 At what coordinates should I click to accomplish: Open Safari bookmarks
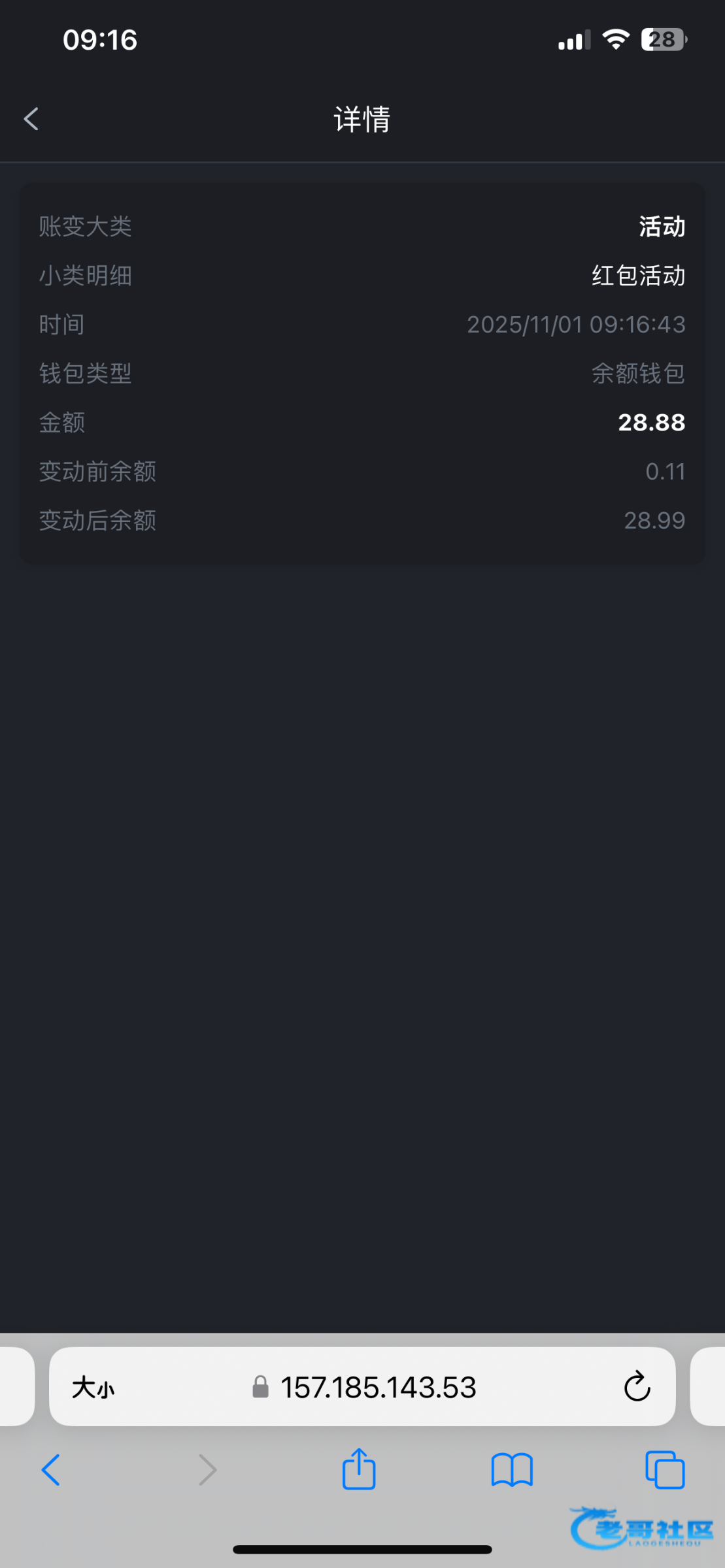512,1470
